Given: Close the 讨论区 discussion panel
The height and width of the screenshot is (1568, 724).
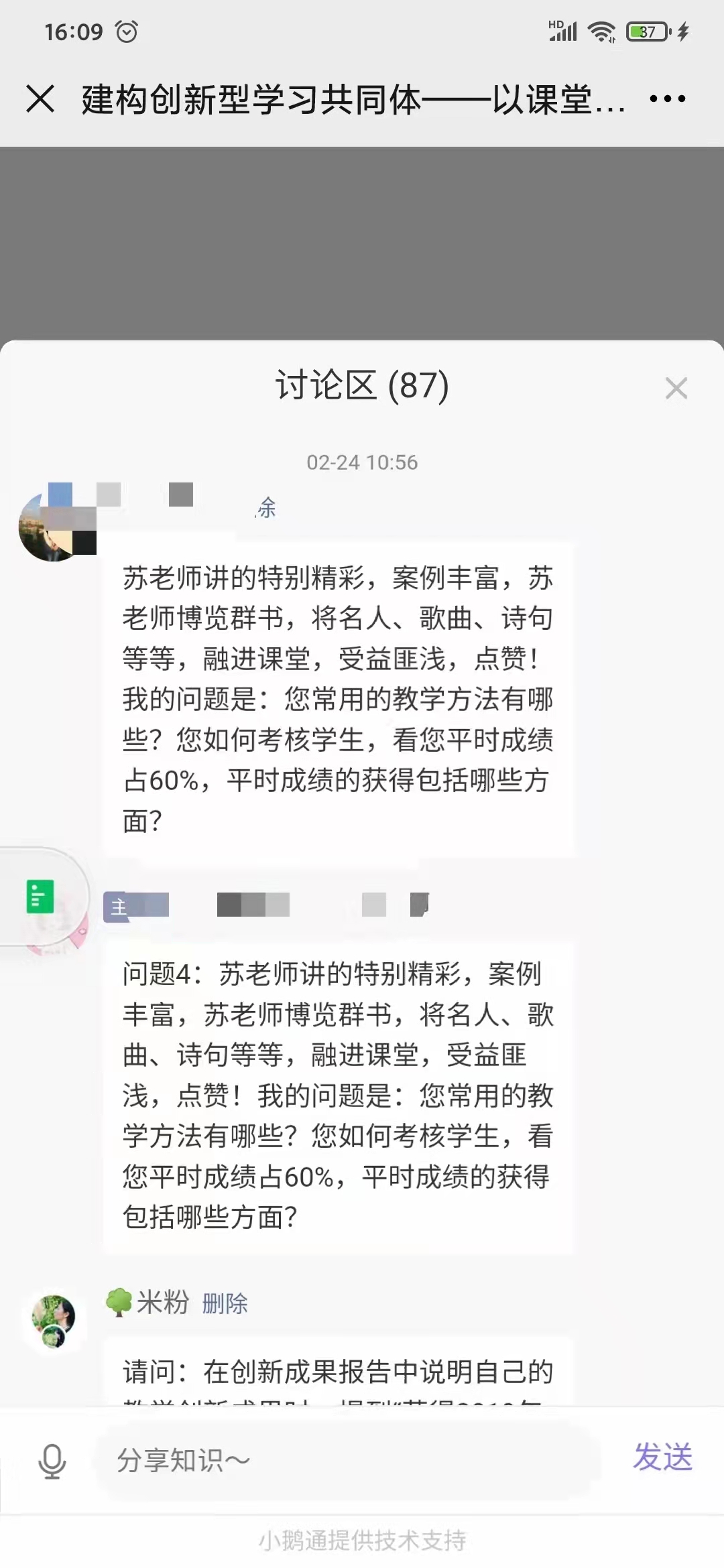Looking at the screenshot, I should pyautogui.click(x=676, y=388).
